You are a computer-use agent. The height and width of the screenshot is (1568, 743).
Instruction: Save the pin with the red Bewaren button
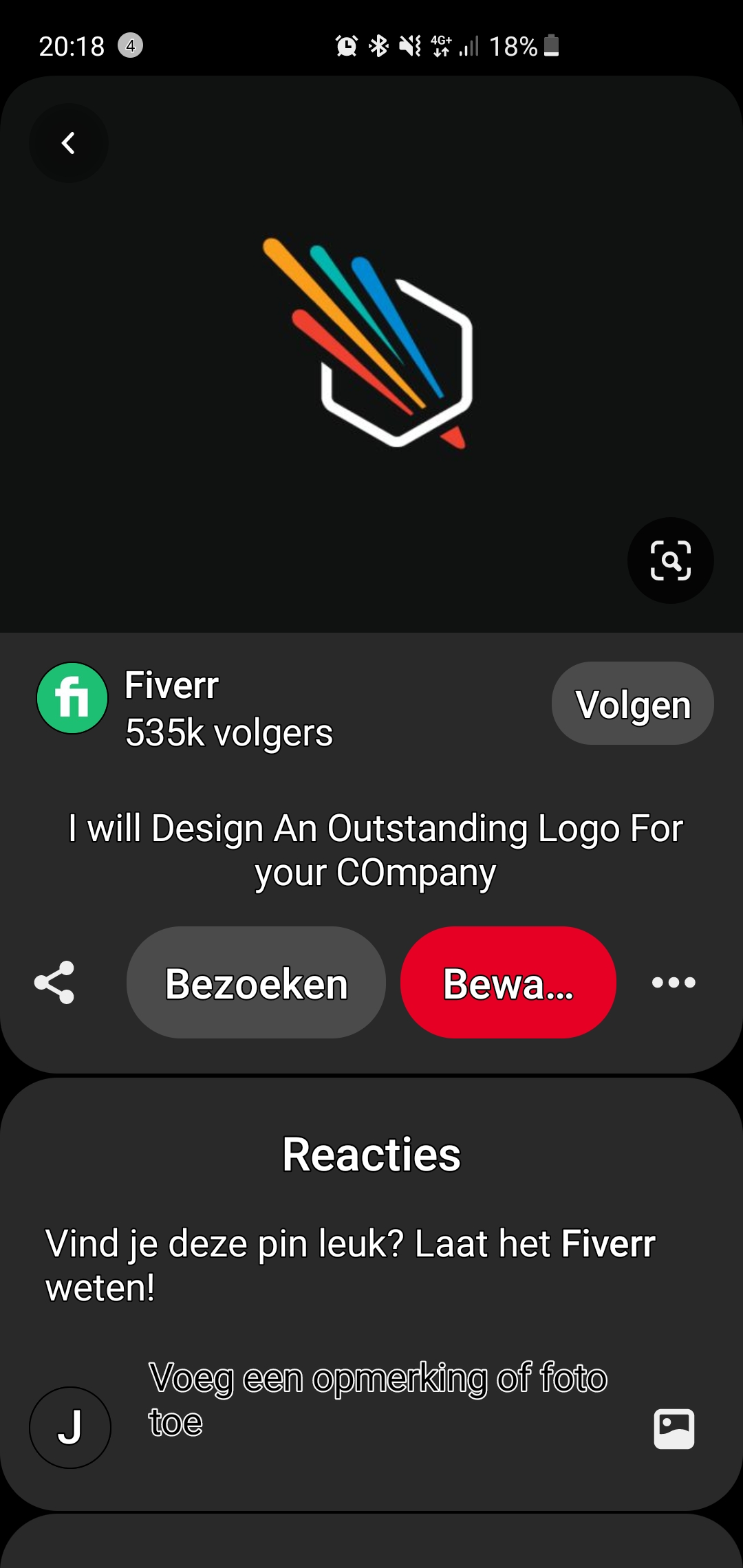point(508,982)
